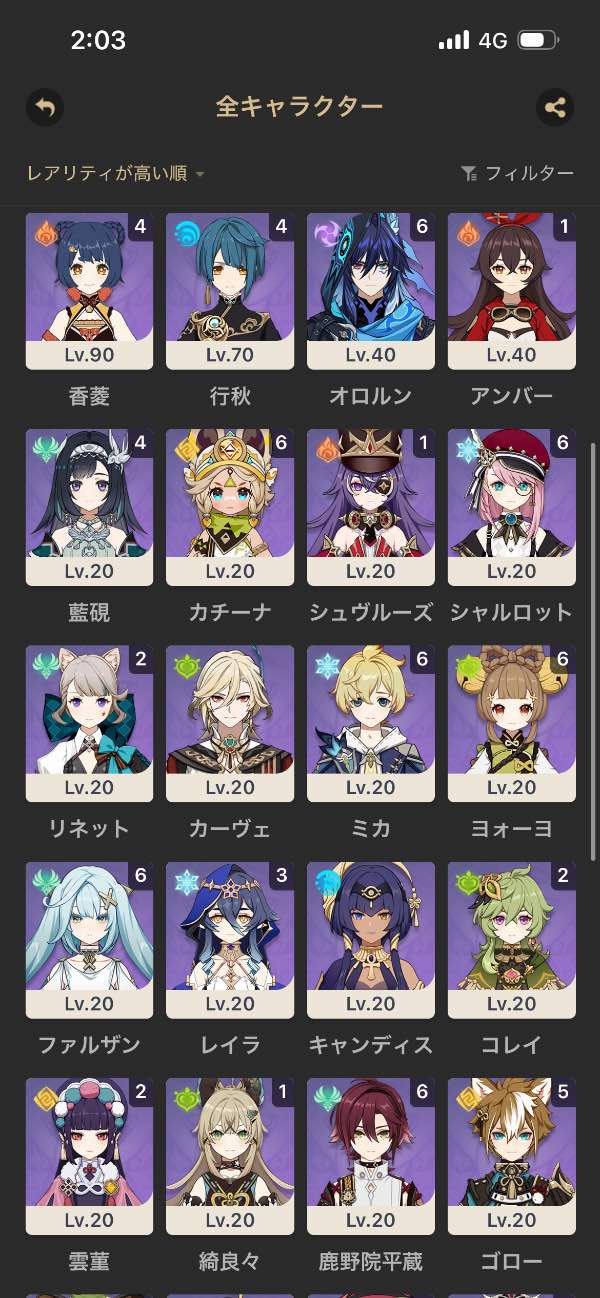Select the シャルロット character card
Viewport: 600px width, 1298px height.
point(512,507)
